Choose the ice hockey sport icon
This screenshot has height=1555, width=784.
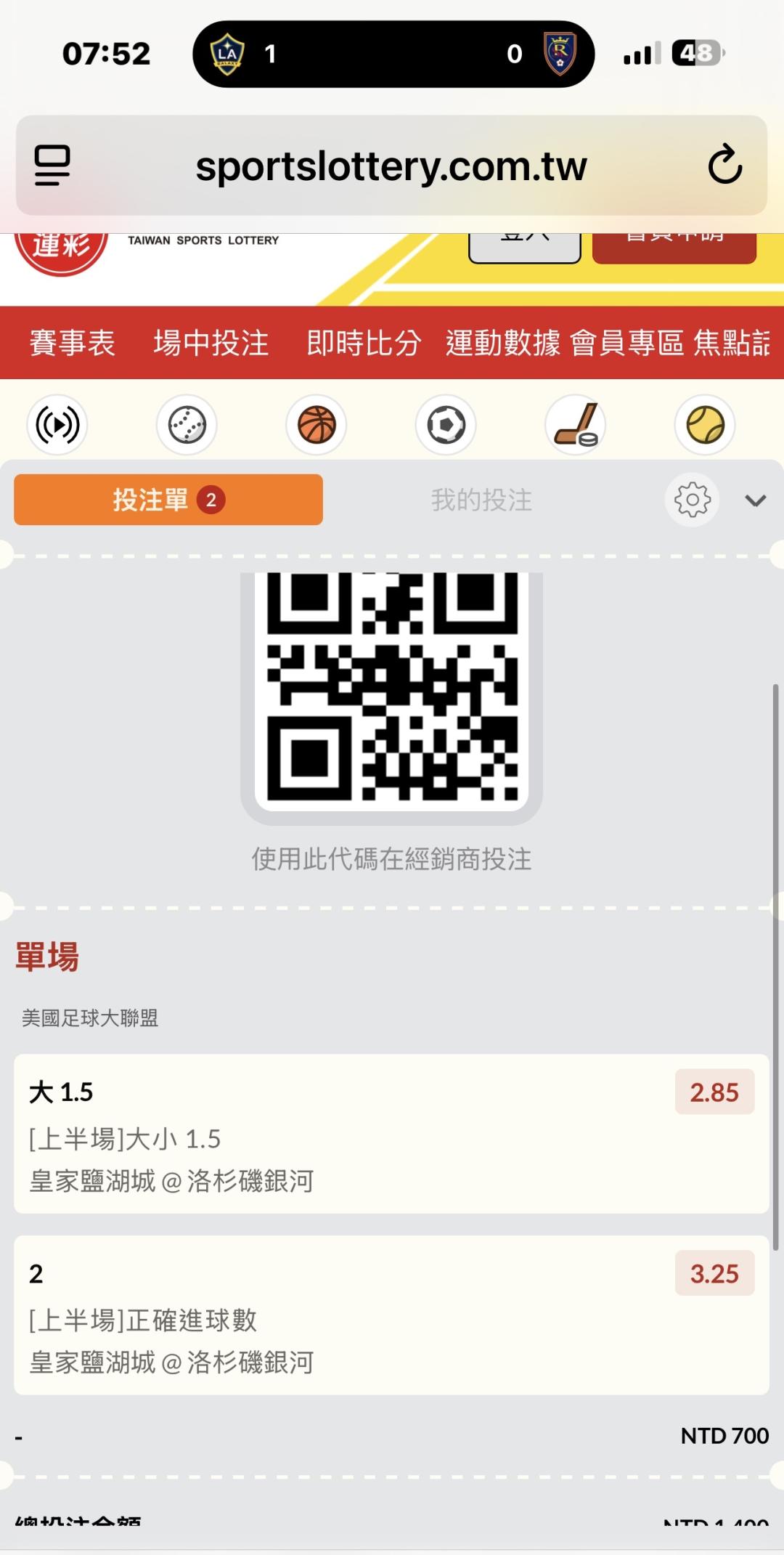point(576,425)
